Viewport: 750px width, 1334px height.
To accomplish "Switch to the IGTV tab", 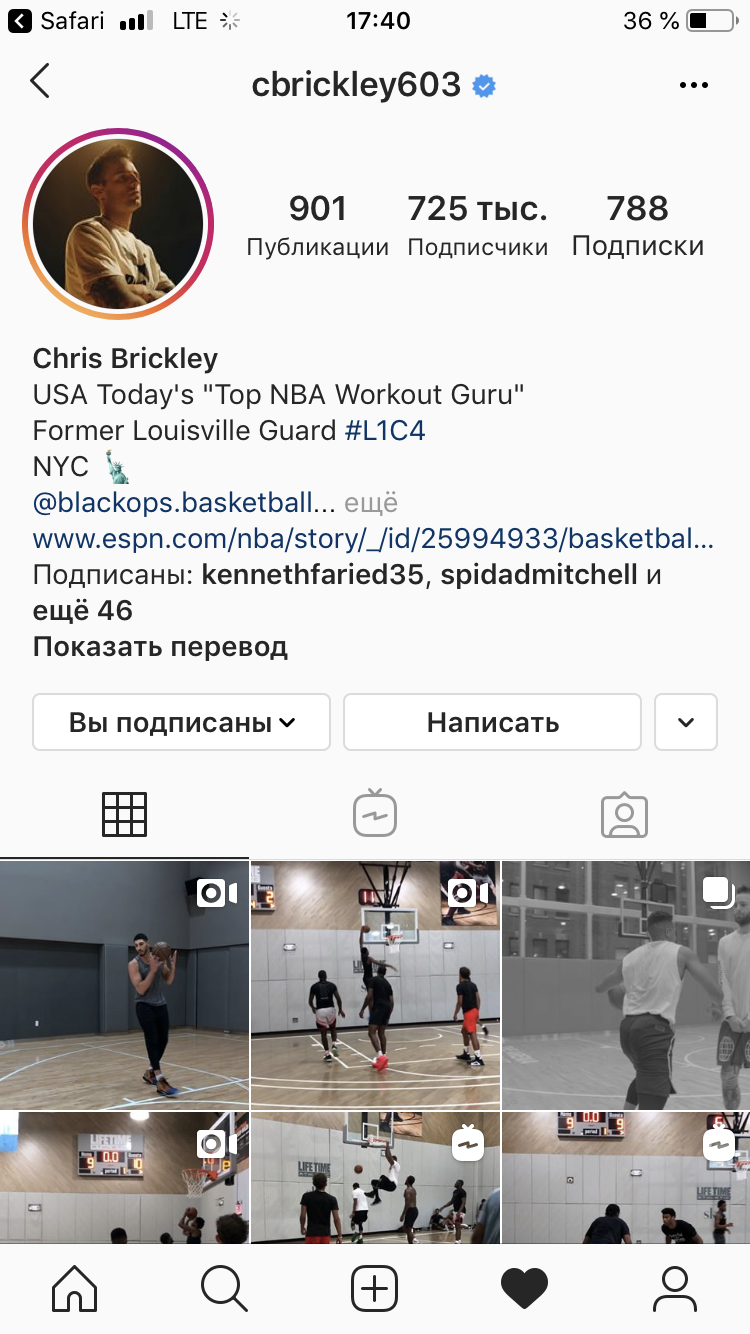I will tap(375, 814).
